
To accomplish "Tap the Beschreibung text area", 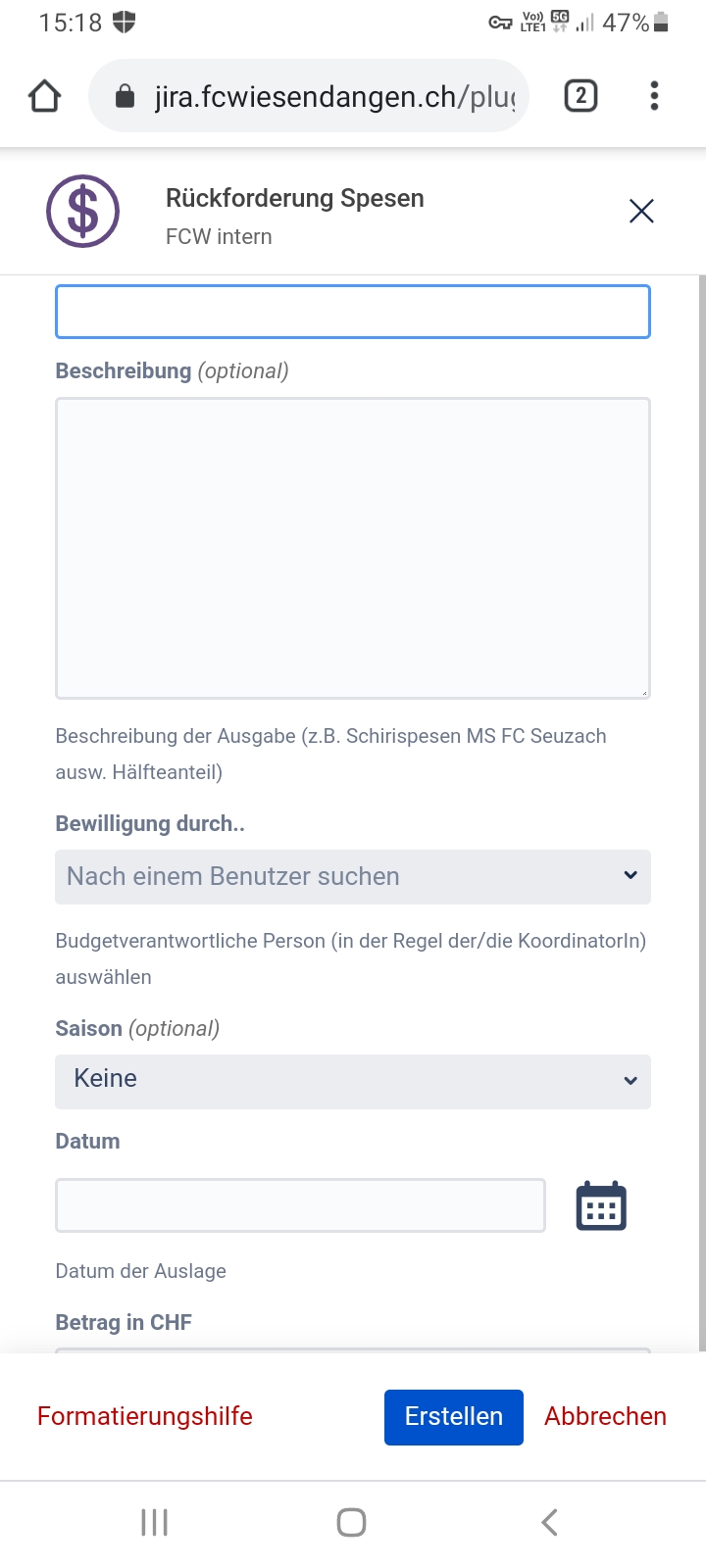I will coord(353,547).
